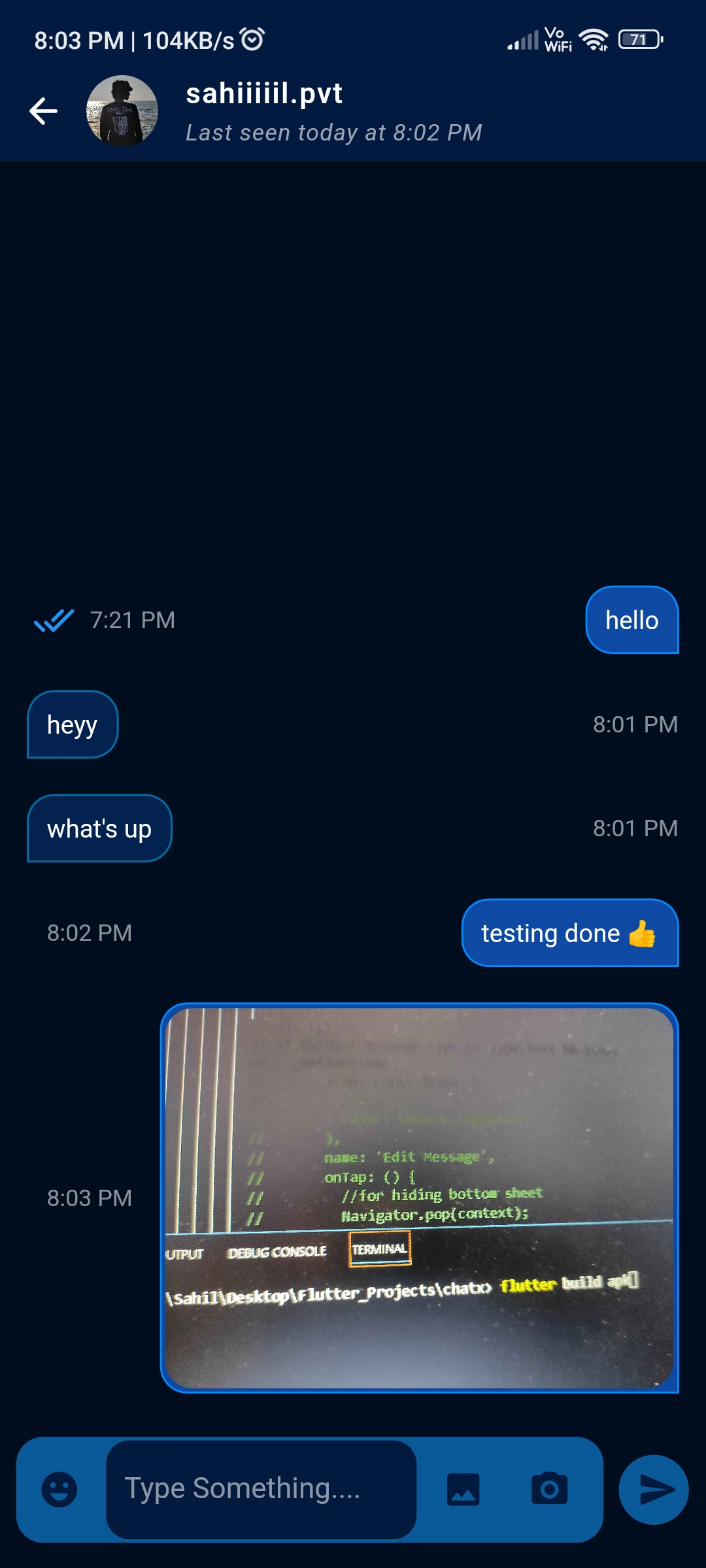Tap the 'heyy' message bubble

click(72, 724)
